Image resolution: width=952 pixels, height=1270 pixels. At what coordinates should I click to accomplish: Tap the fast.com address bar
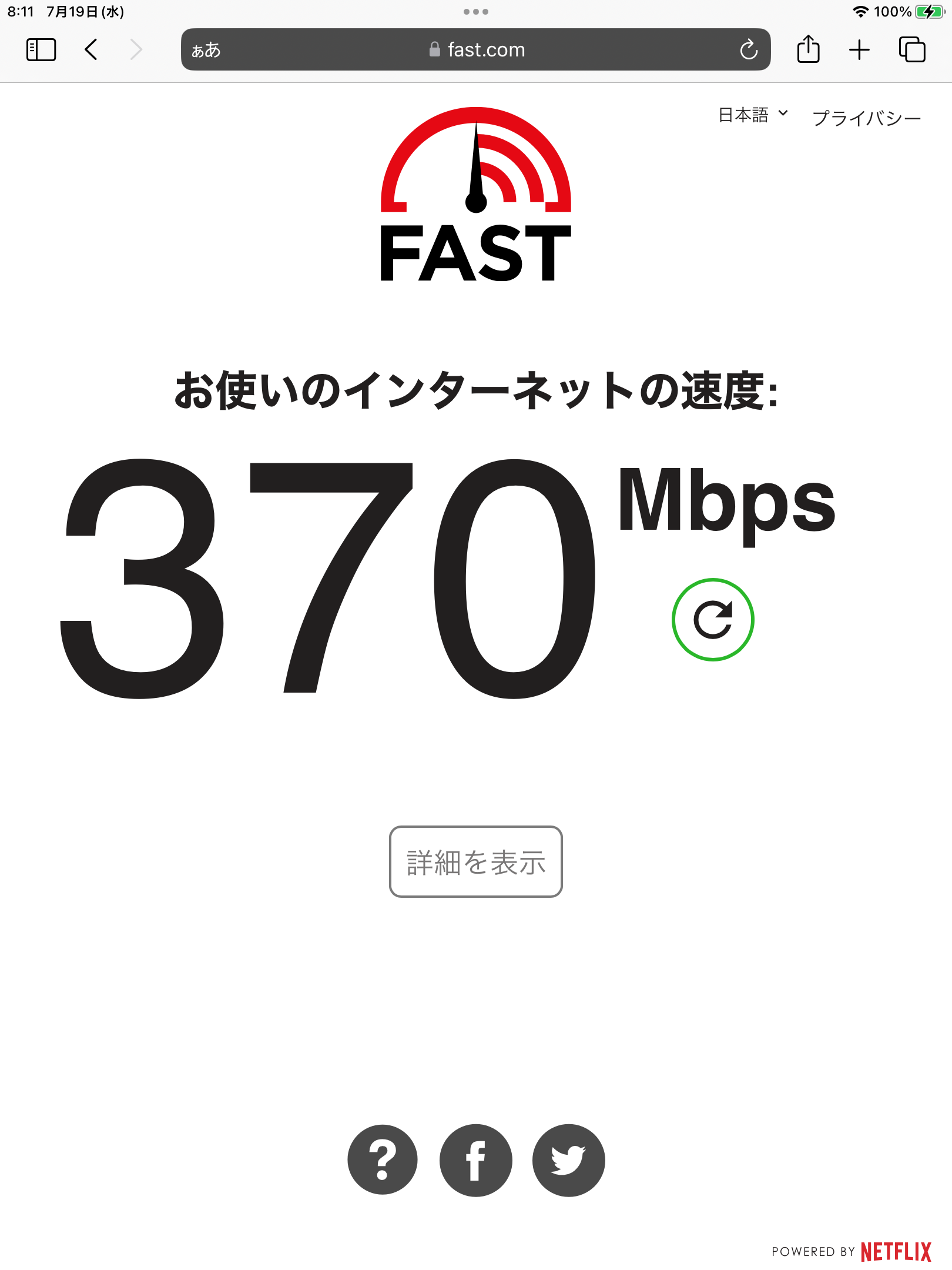(476, 49)
